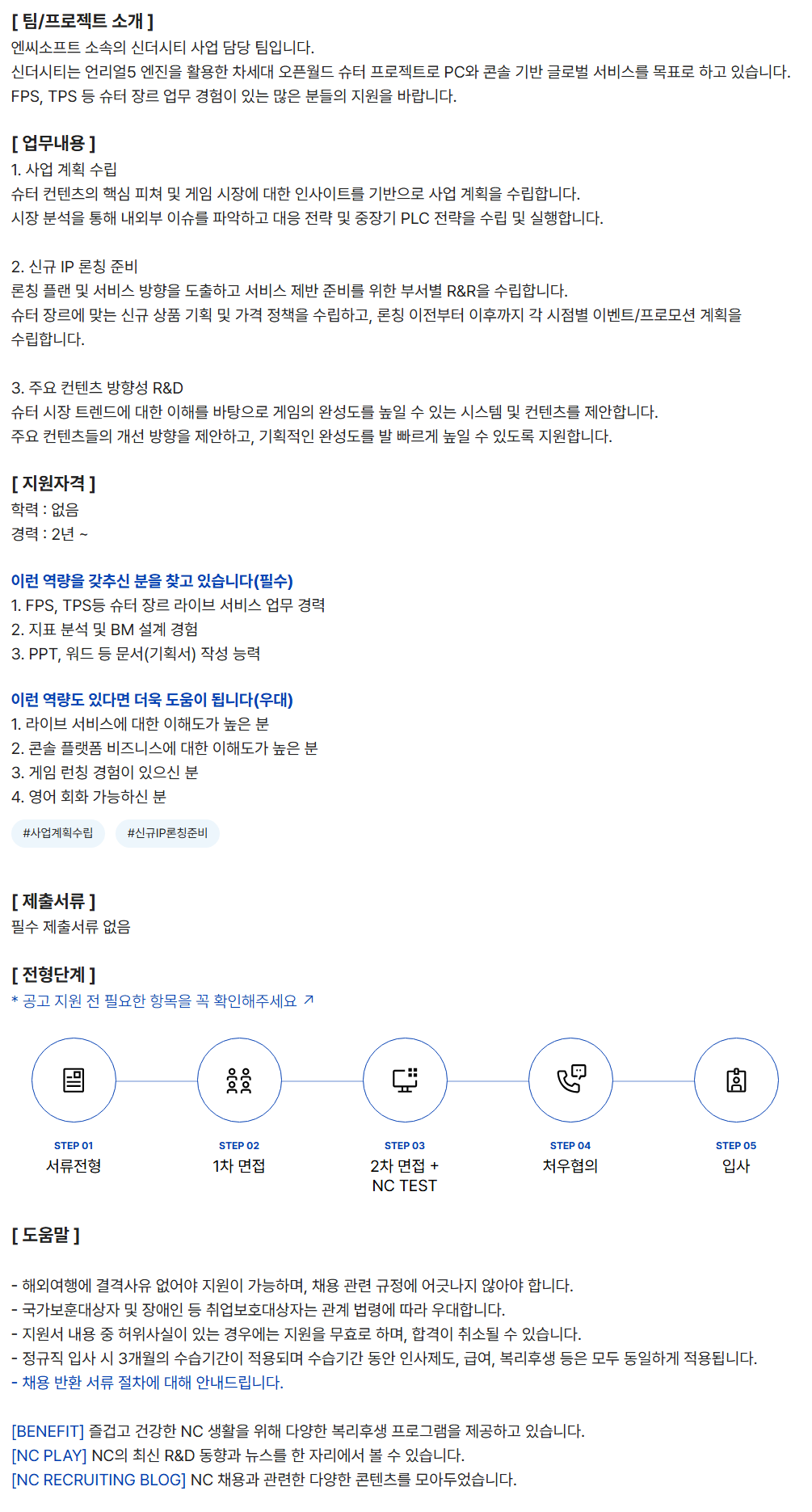Visit the [NC PLAY] link
The height and width of the screenshot is (1512, 812).
click(49, 1455)
